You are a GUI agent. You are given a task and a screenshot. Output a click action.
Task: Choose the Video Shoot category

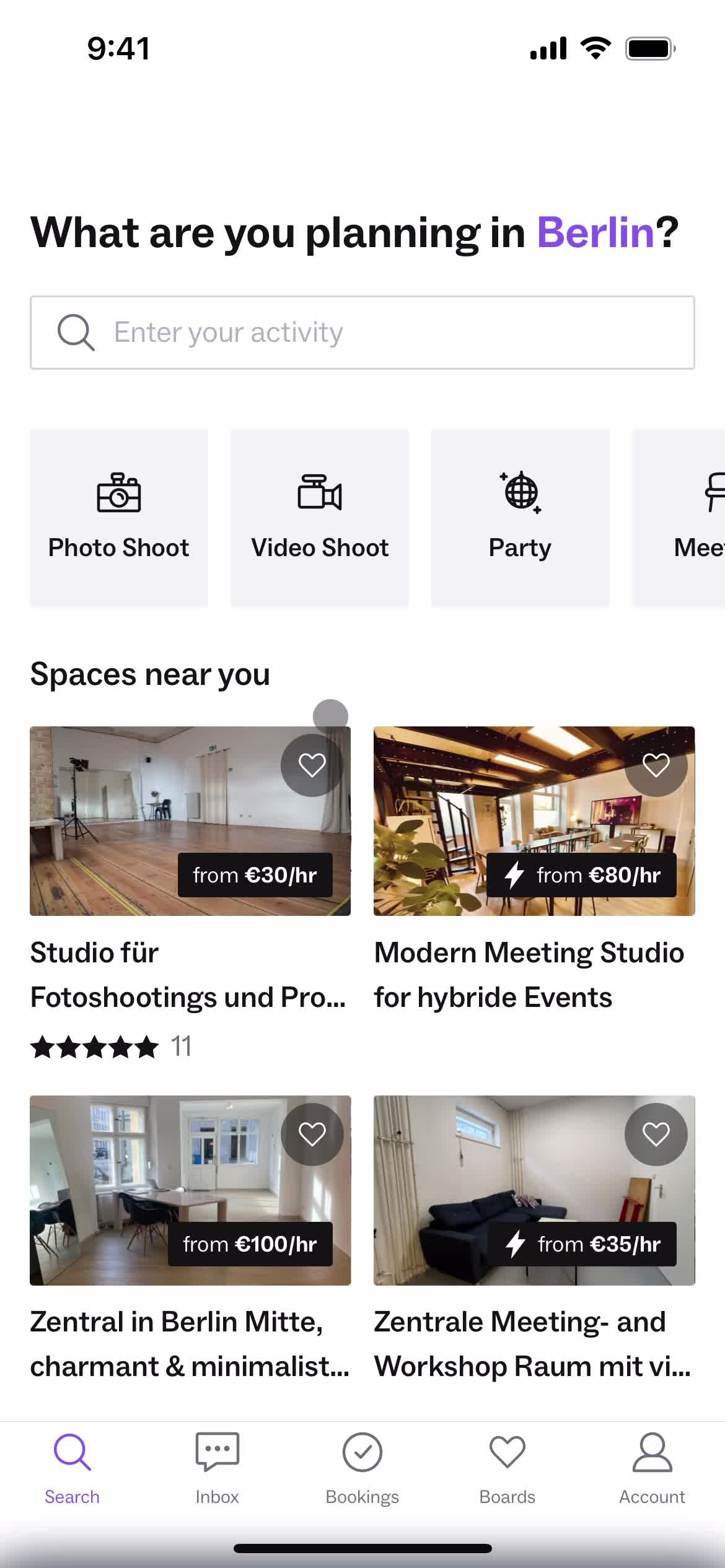pos(320,518)
